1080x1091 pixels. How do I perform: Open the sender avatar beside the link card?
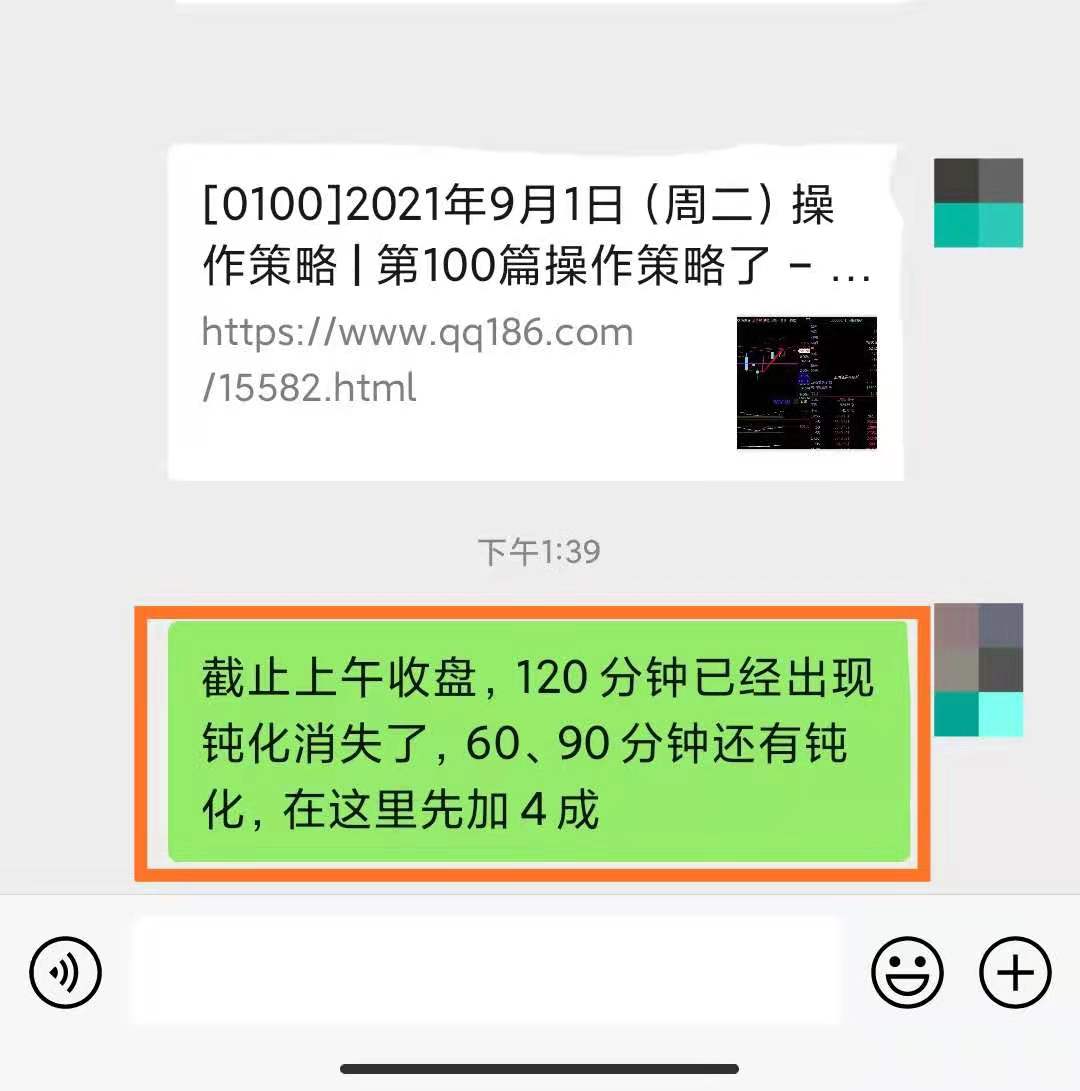point(978,203)
